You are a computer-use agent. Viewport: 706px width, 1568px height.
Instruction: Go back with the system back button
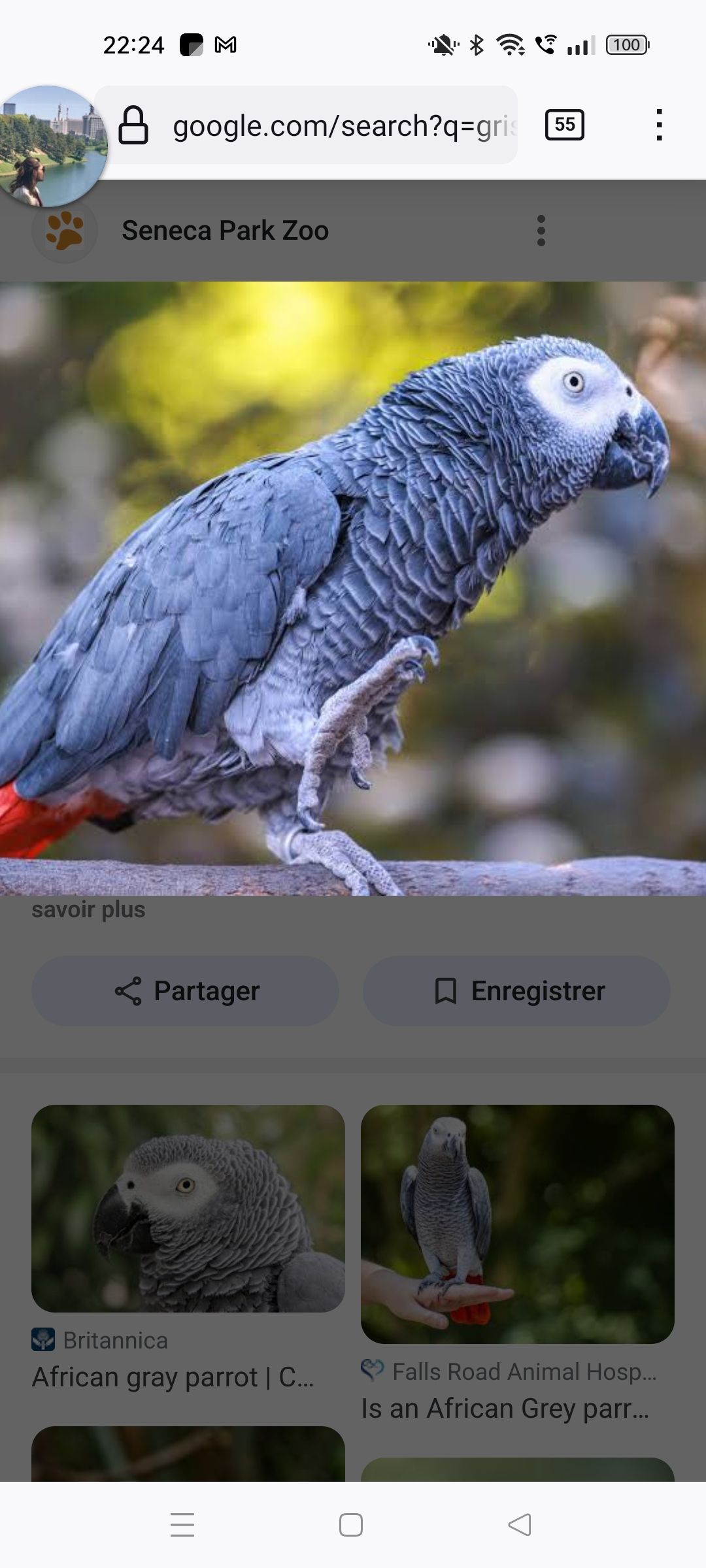[520, 1525]
